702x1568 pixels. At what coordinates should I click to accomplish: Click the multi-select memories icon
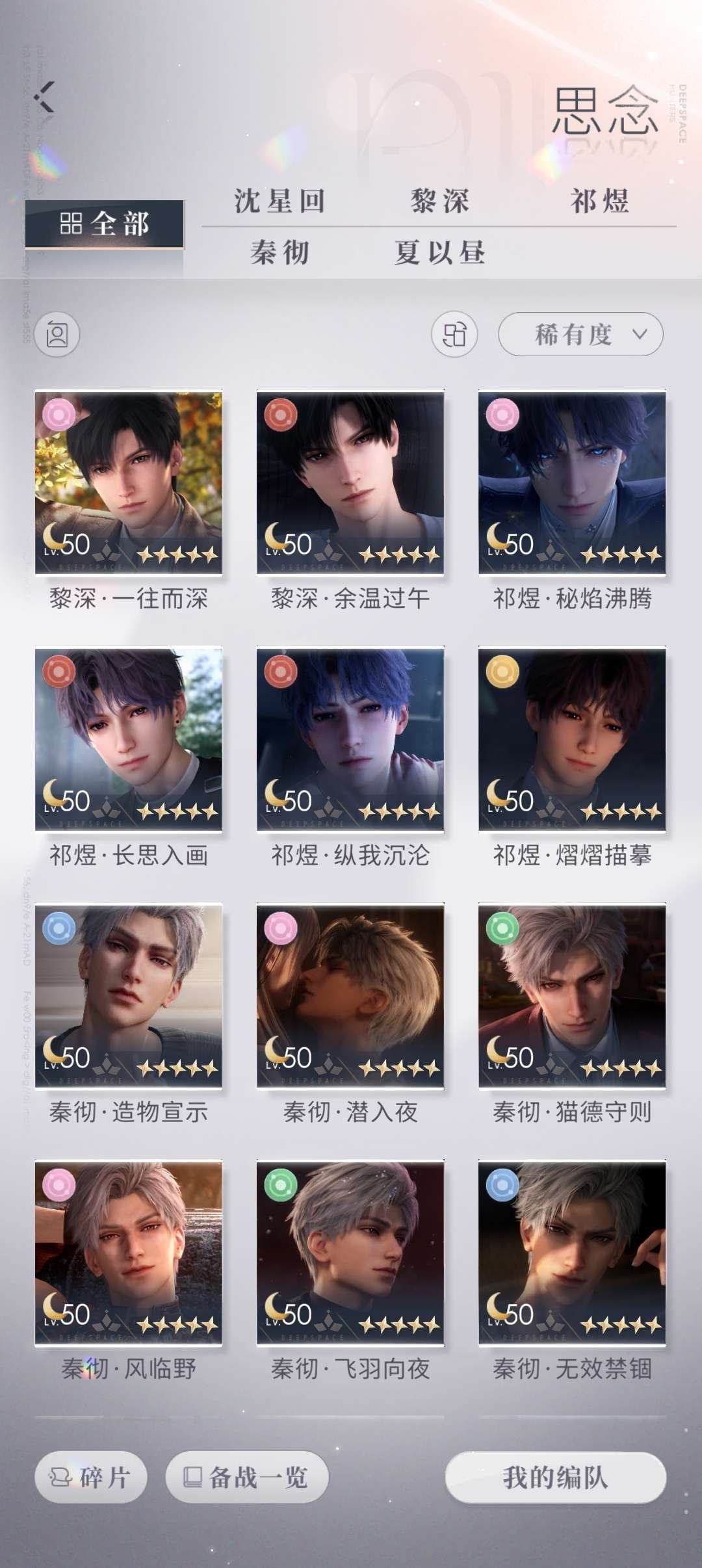point(454,334)
